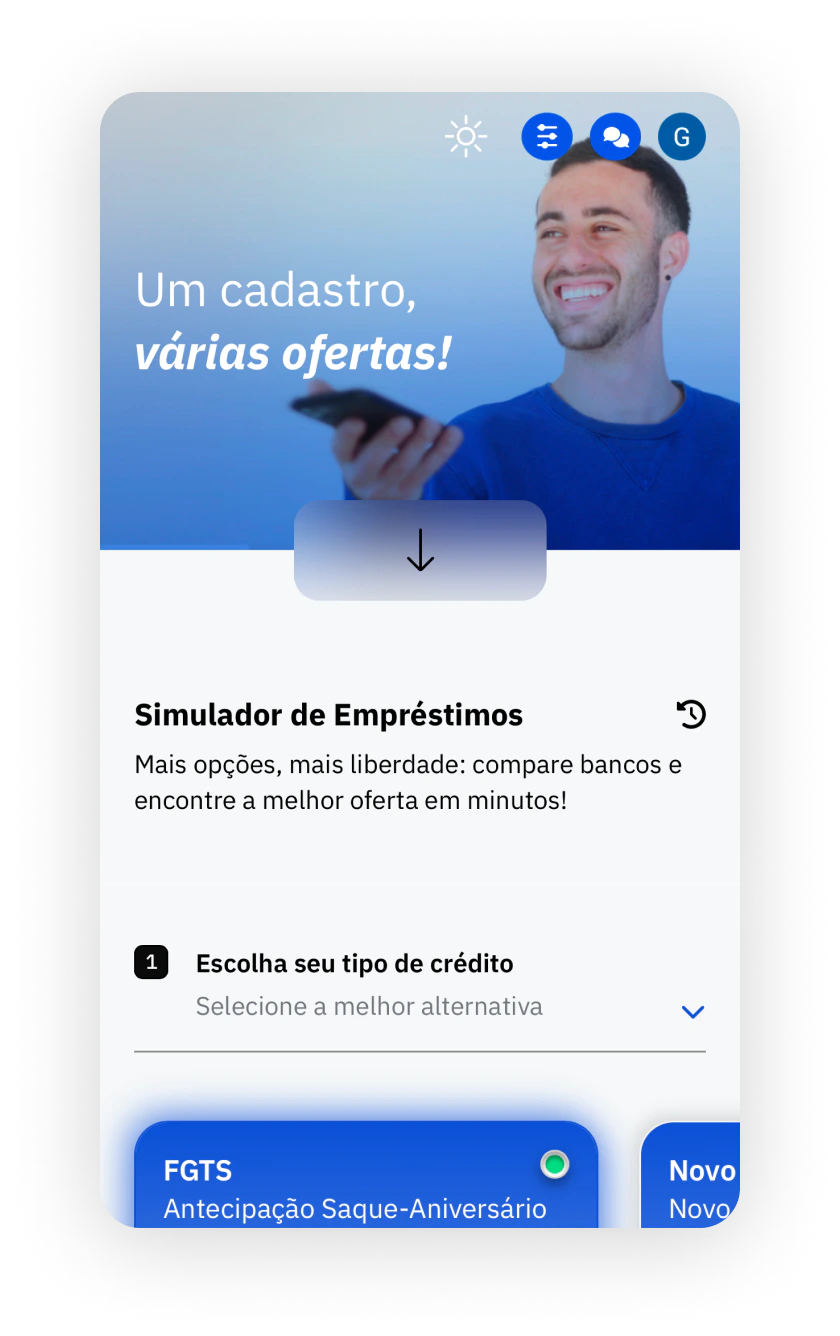Image resolution: width=840 pixels, height=1336 pixels.
Task: Open the simulation history icon
Action: 691,714
